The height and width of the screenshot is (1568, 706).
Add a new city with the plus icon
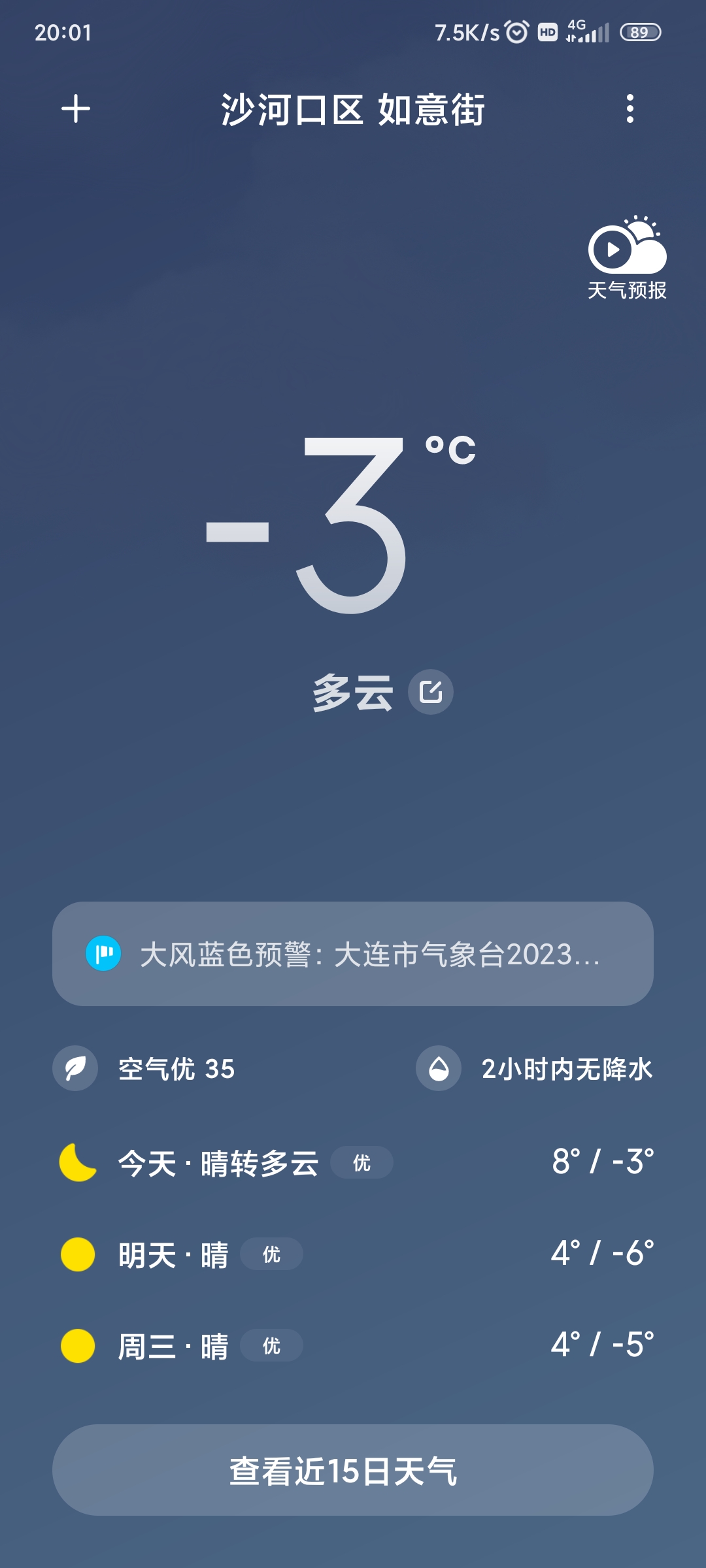click(76, 108)
